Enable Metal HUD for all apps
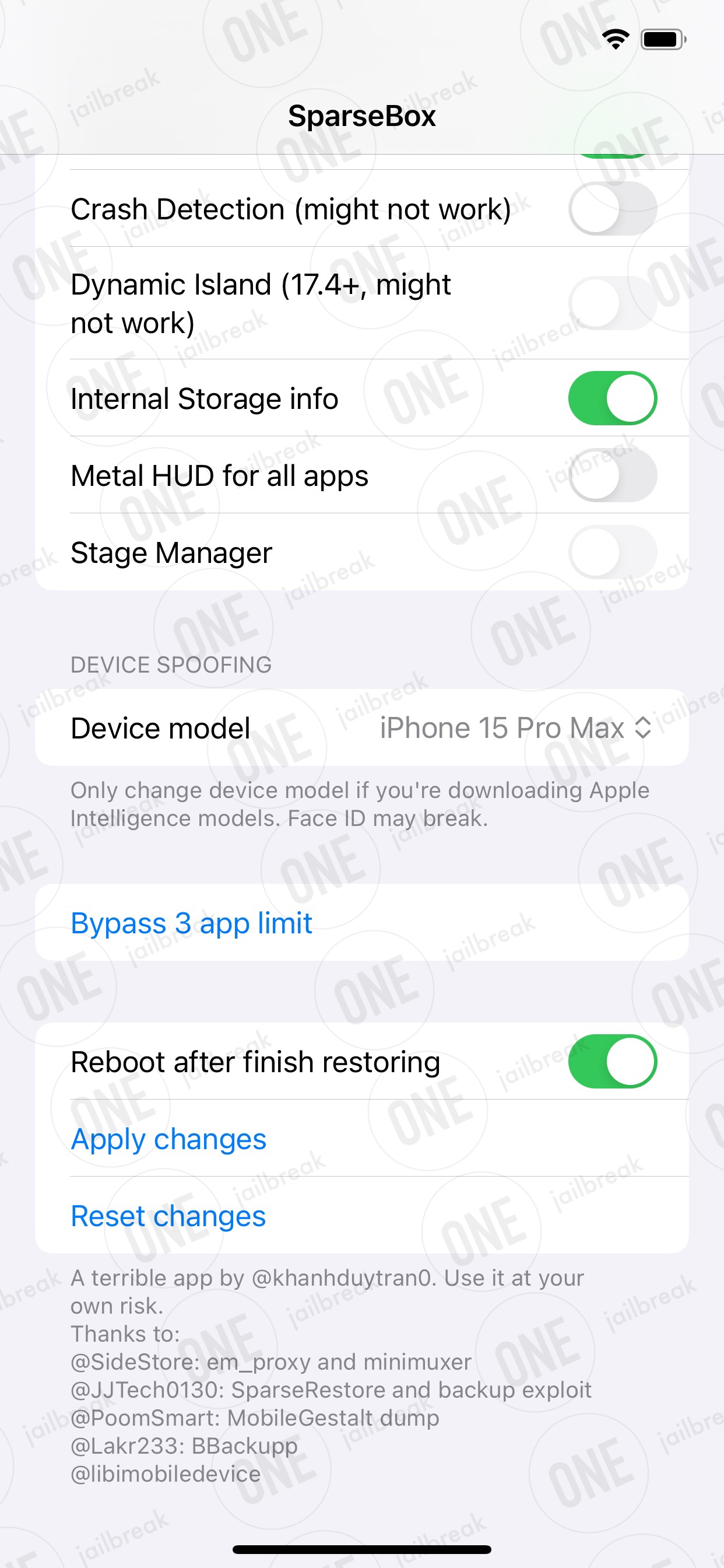The width and height of the screenshot is (724, 1568). click(612, 475)
